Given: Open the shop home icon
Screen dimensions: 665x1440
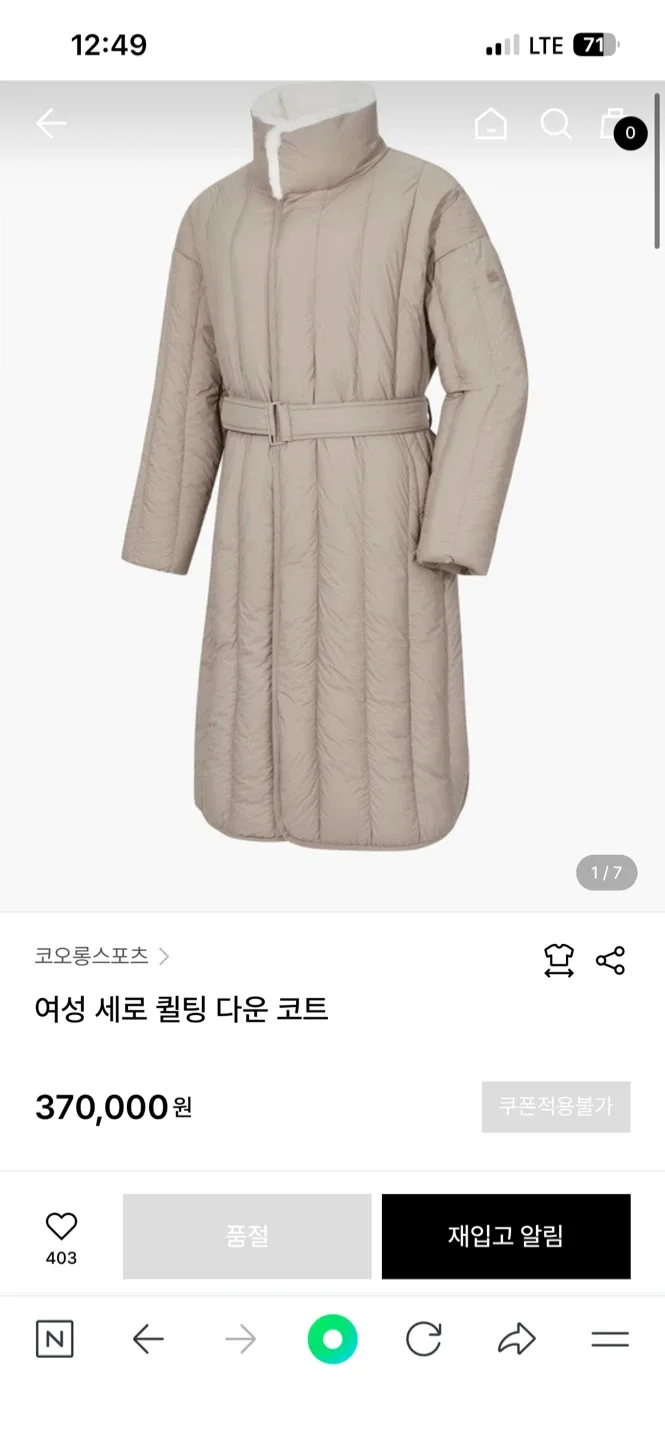Looking at the screenshot, I should tap(490, 125).
